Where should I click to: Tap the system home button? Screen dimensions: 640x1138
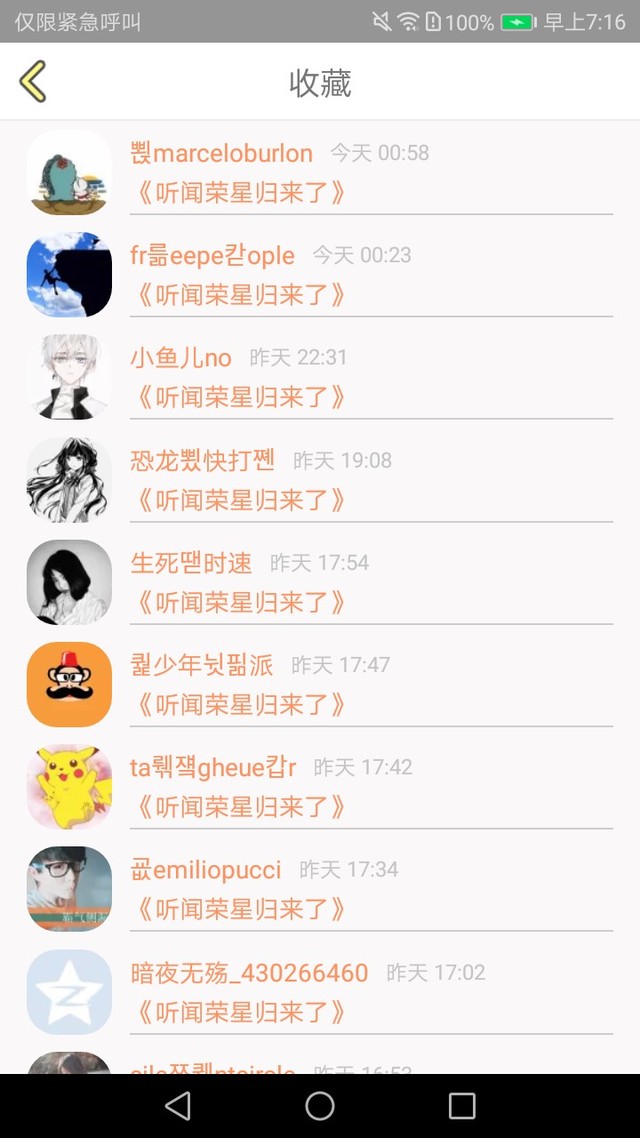pyautogui.click(x=320, y=1105)
